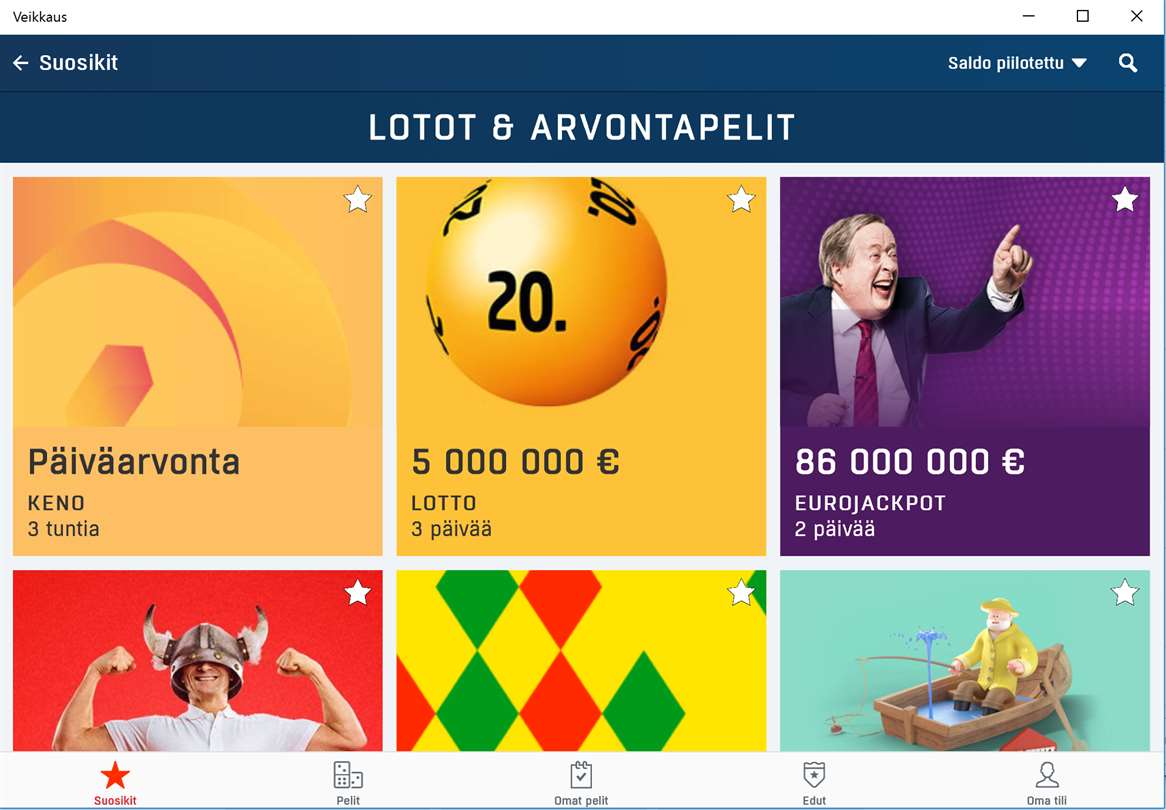
Task: Go to the Edut tab
Action: tap(814, 782)
